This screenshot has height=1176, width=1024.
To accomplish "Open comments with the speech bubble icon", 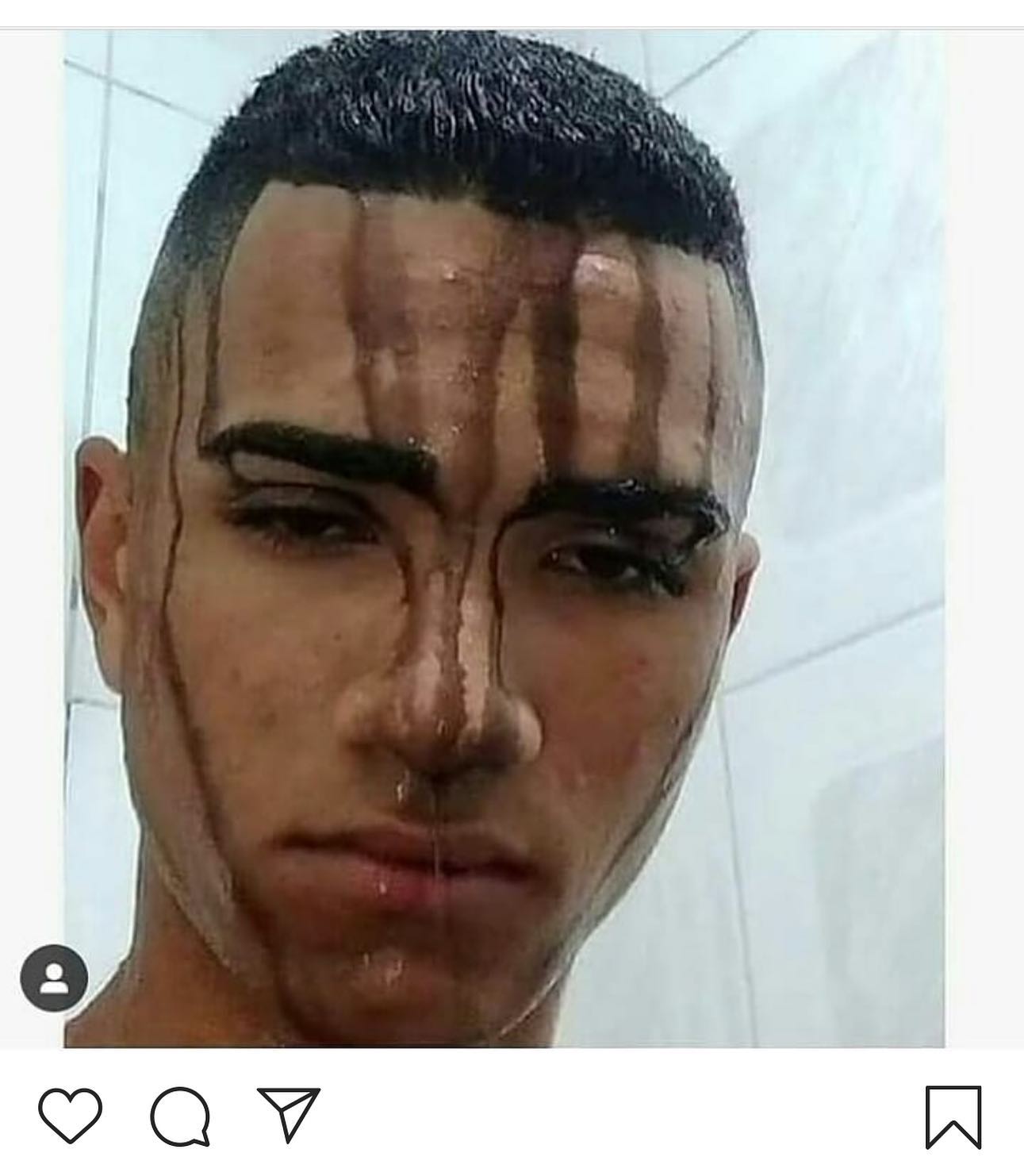I will coord(181,1116).
